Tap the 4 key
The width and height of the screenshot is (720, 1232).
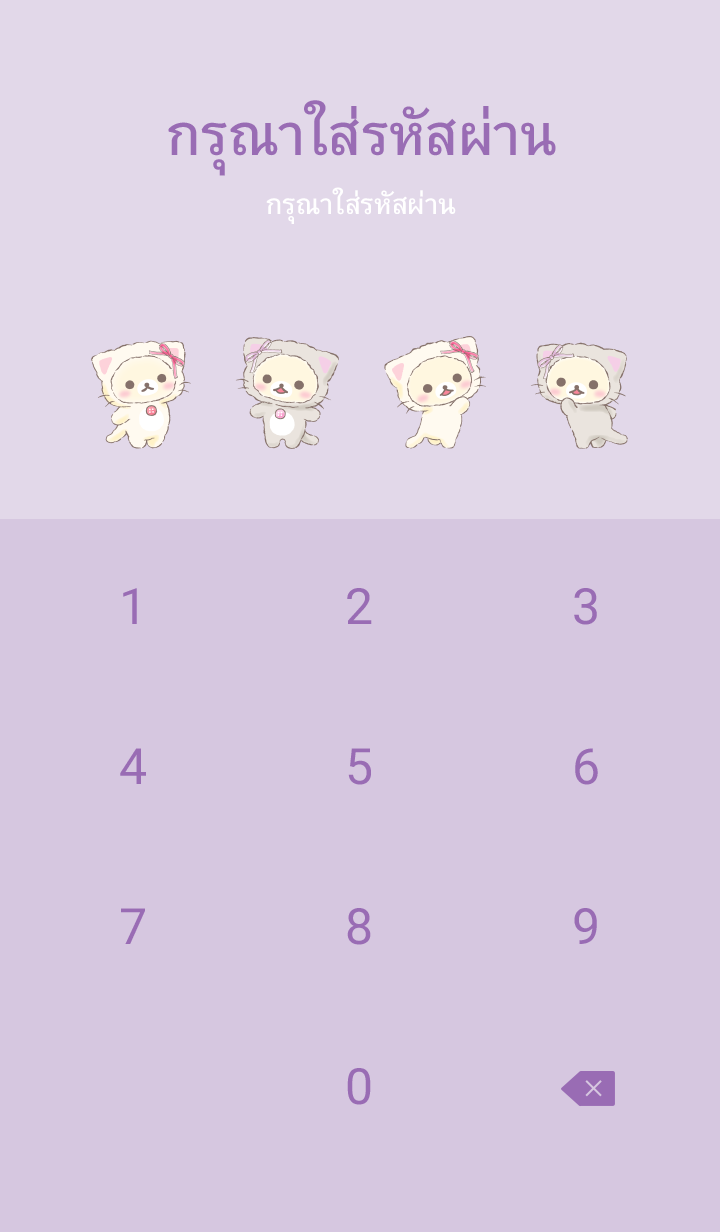click(x=132, y=767)
